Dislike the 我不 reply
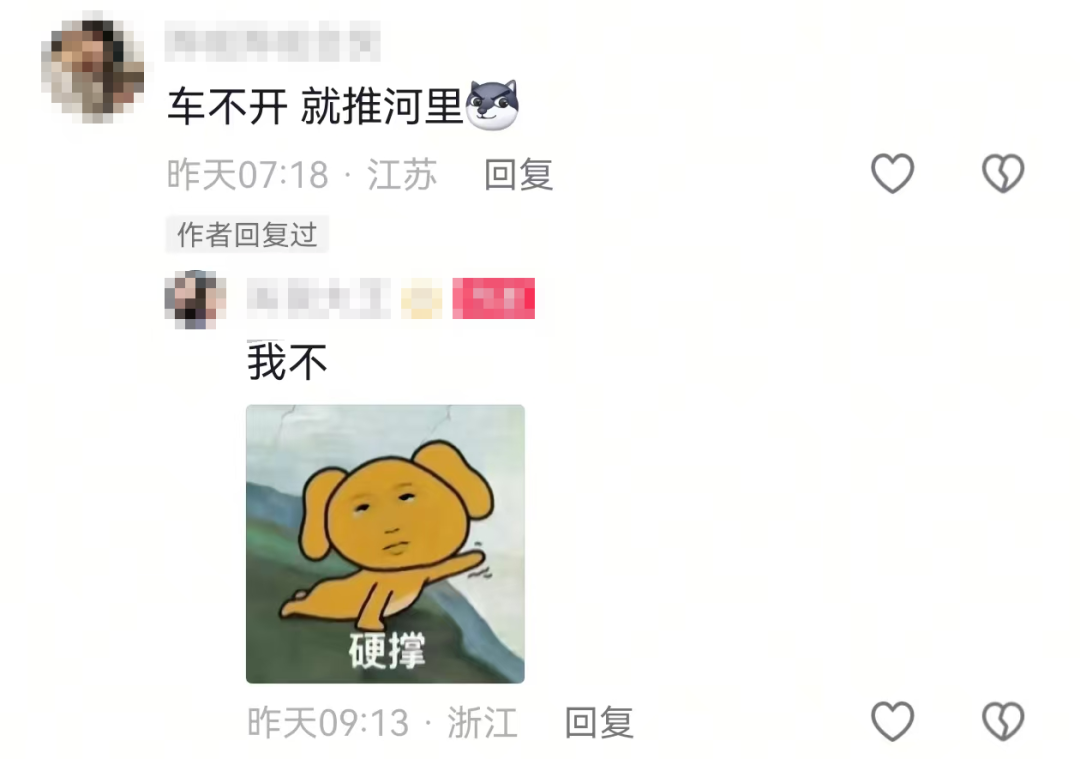The image size is (1080, 759). 1003,721
